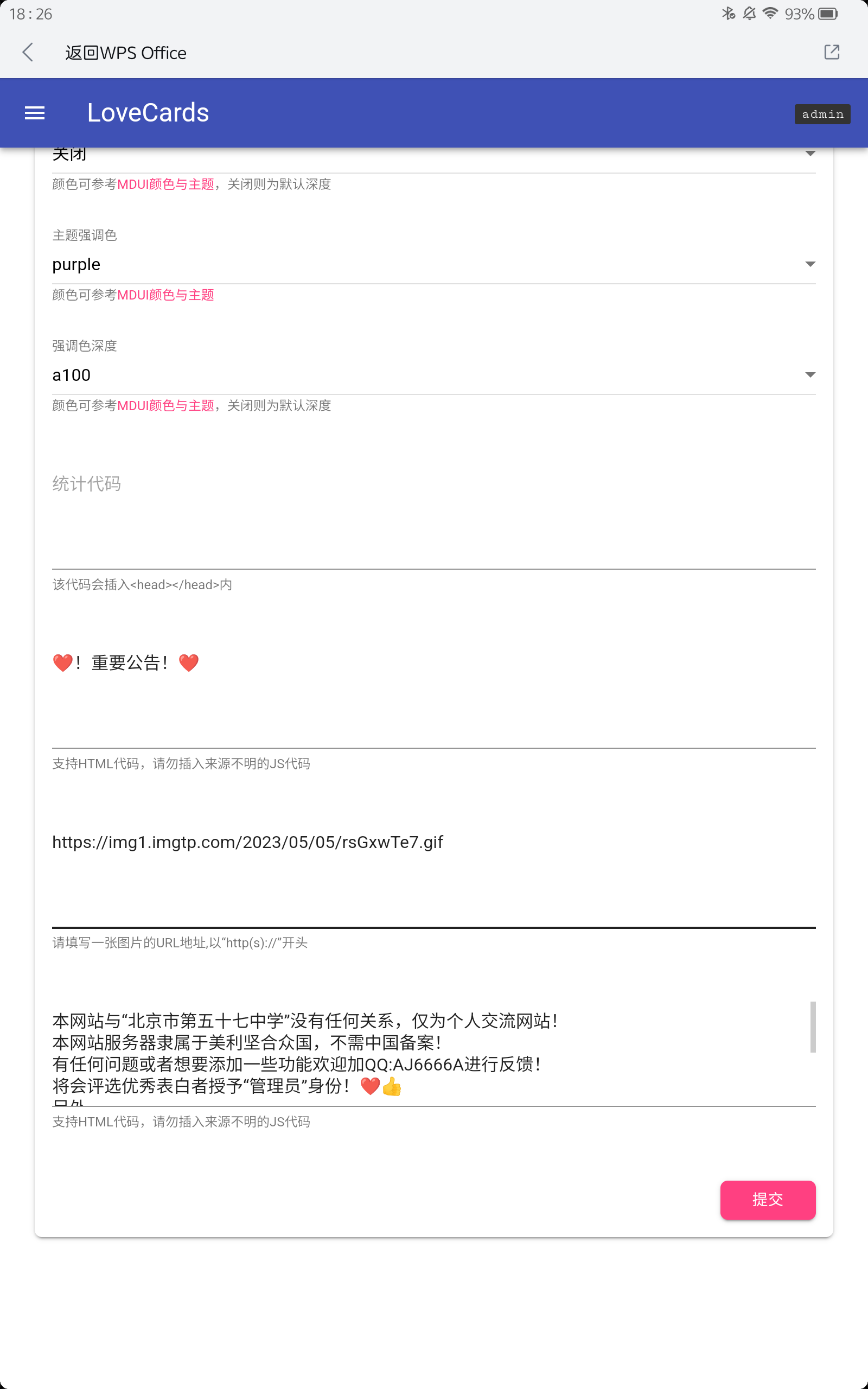The image size is (868, 1389).
Task: Expand the 强调色深度 a100 dropdown
Action: (433, 375)
